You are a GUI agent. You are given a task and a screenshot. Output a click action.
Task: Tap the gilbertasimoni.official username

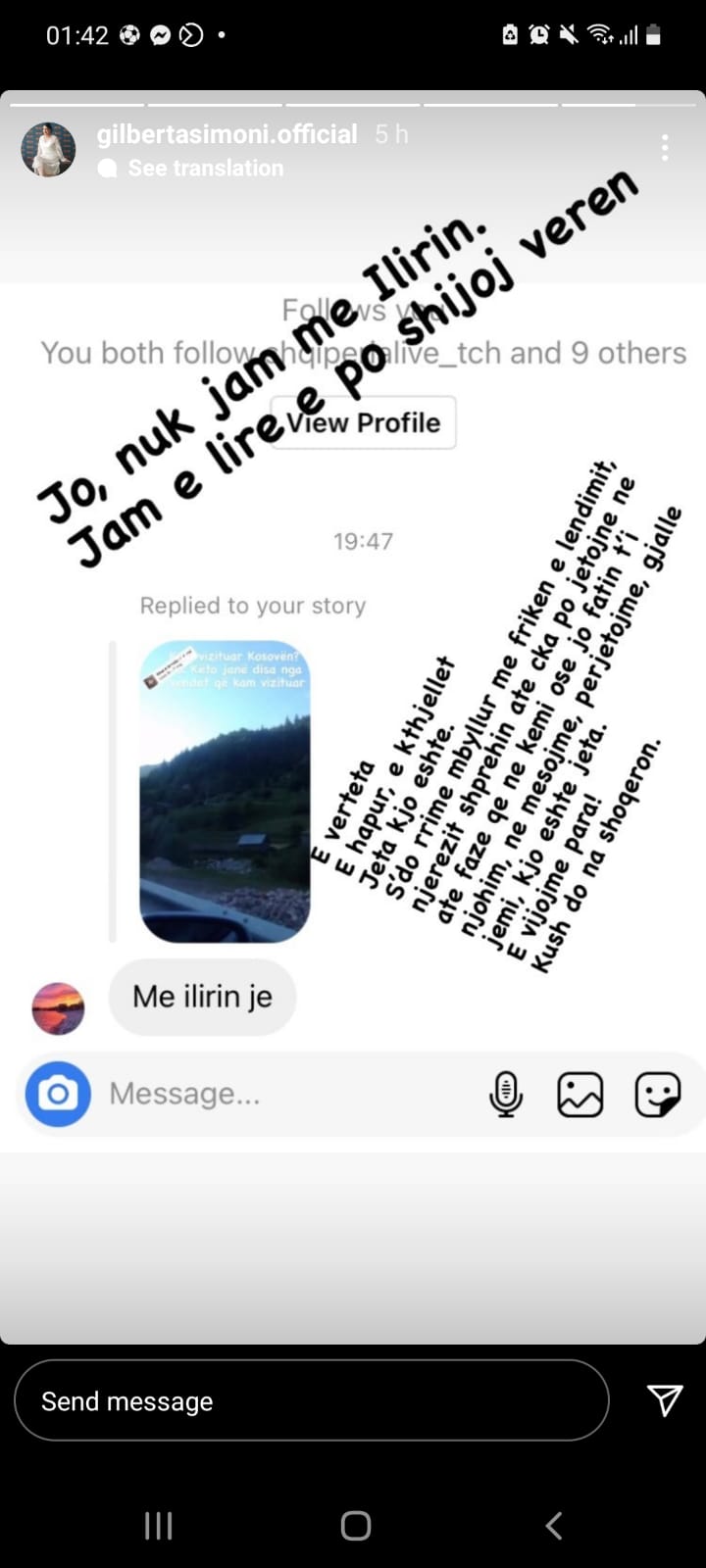[227, 134]
